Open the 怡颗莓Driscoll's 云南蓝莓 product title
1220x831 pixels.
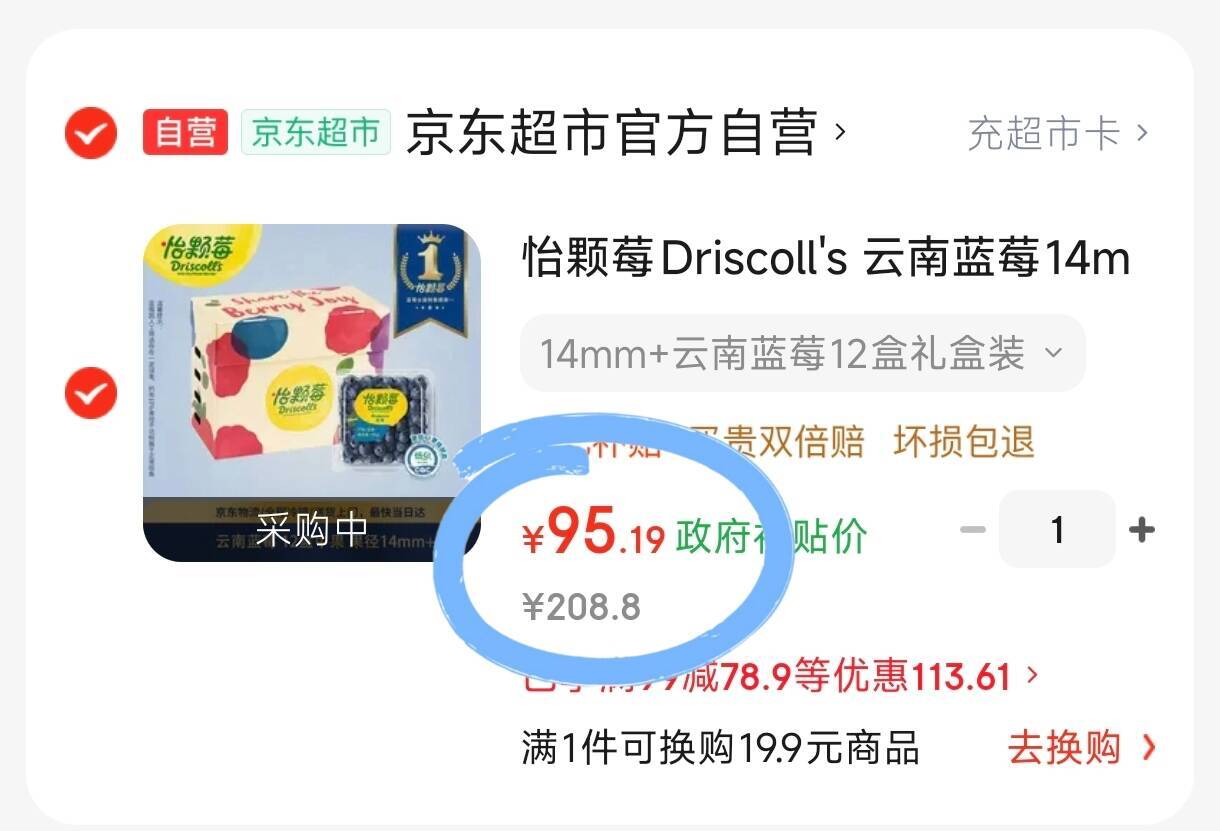[826, 259]
